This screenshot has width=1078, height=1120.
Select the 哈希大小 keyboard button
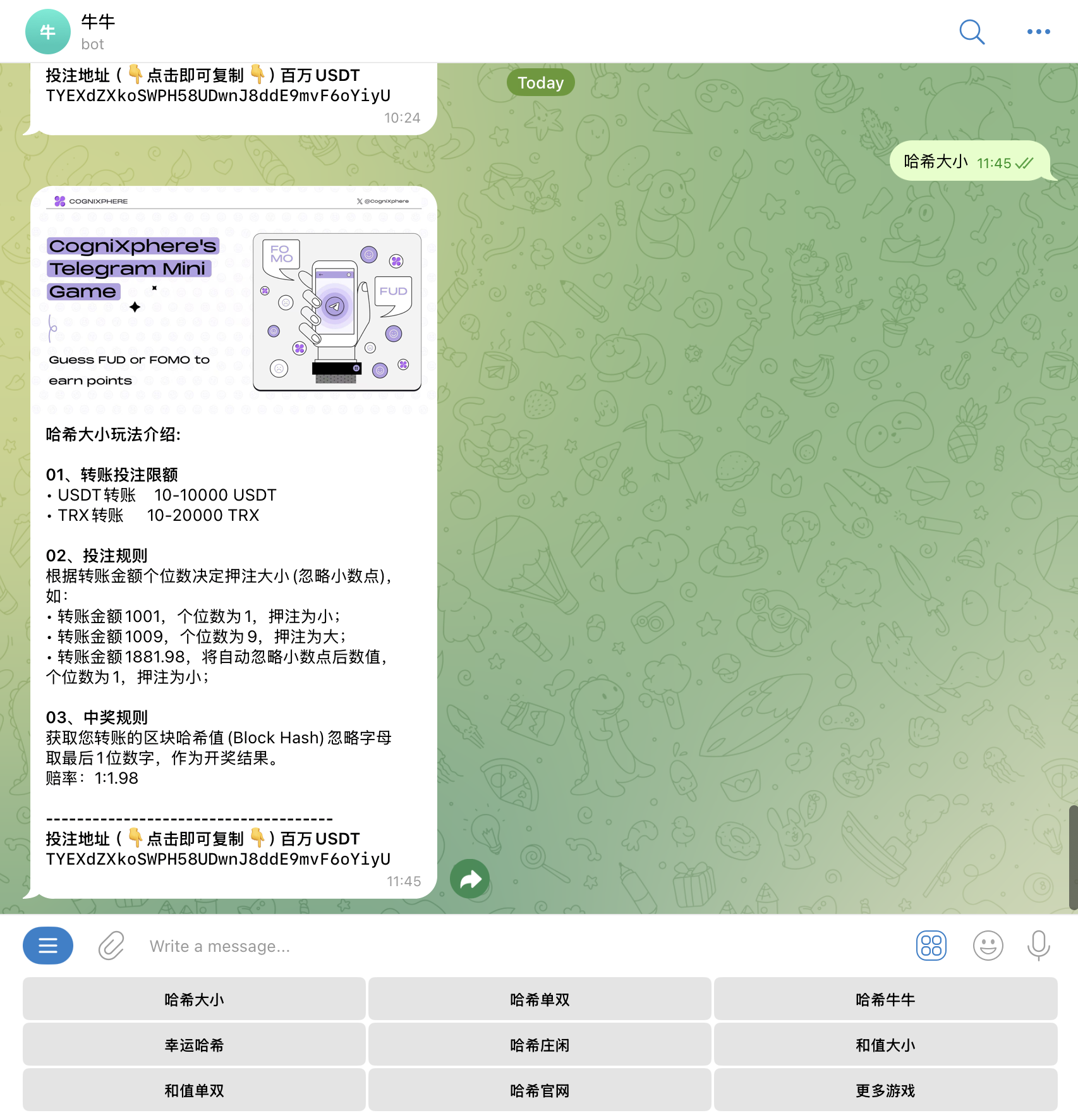[194, 999]
